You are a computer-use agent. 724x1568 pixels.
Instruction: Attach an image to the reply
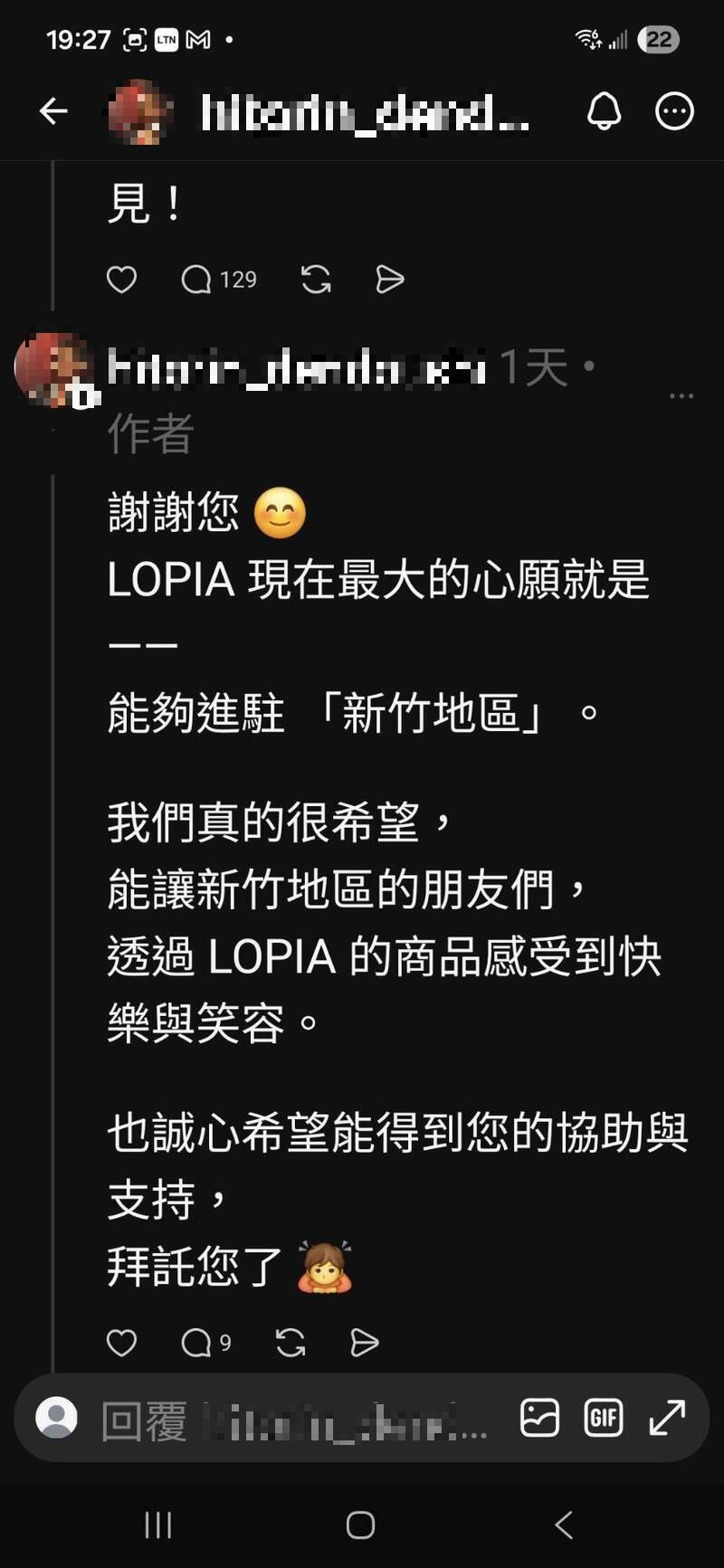[x=539, y=1418]
